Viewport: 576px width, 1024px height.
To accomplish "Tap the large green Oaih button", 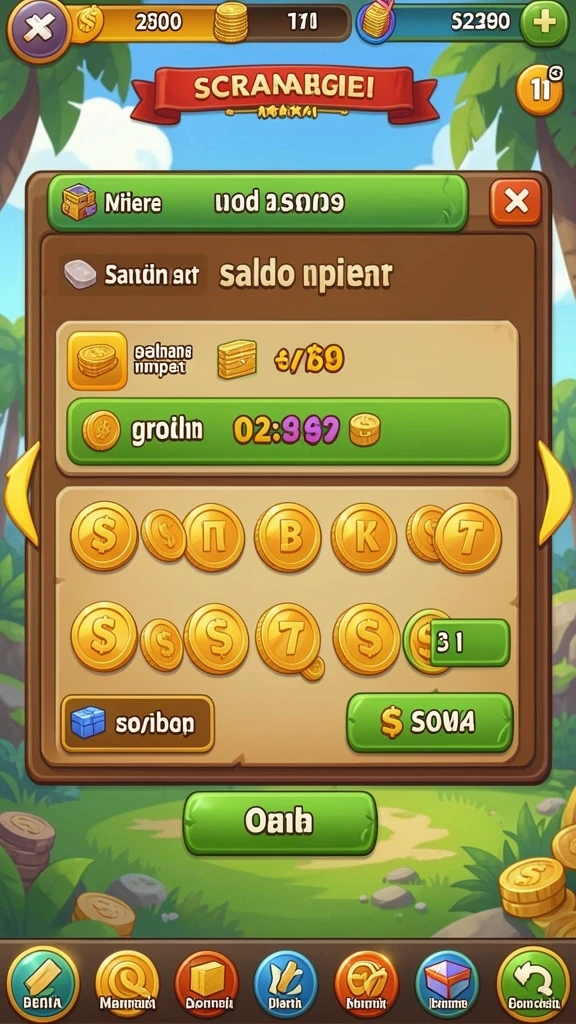I will [x=280, y=822].
